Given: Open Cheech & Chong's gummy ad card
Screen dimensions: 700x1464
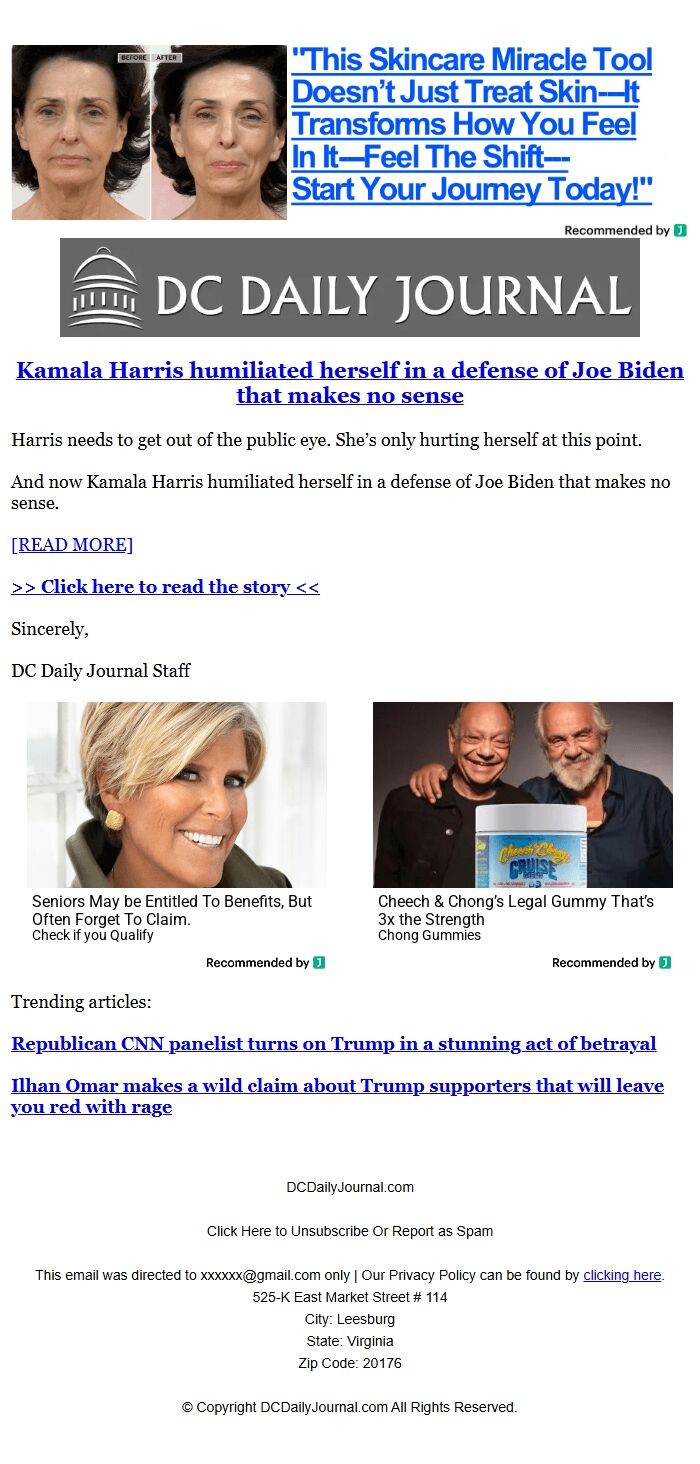Looking at the screenshot, I should point(523,822).
